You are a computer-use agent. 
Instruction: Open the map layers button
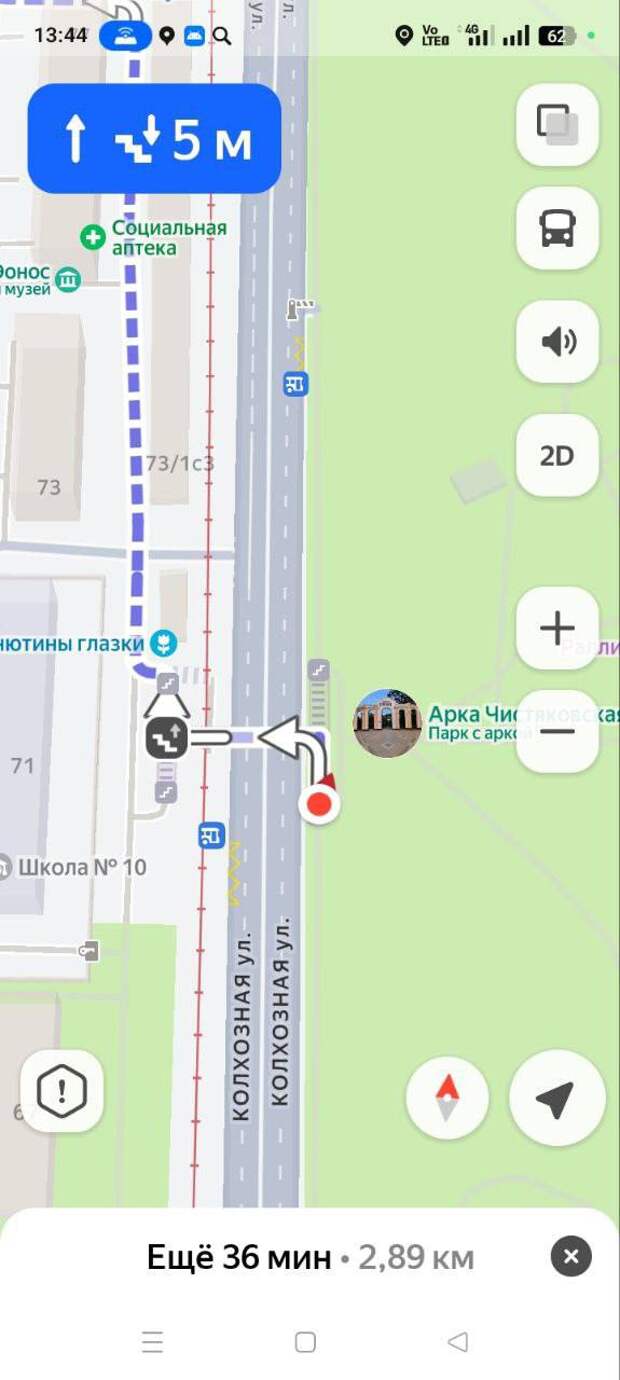point(557,125)
